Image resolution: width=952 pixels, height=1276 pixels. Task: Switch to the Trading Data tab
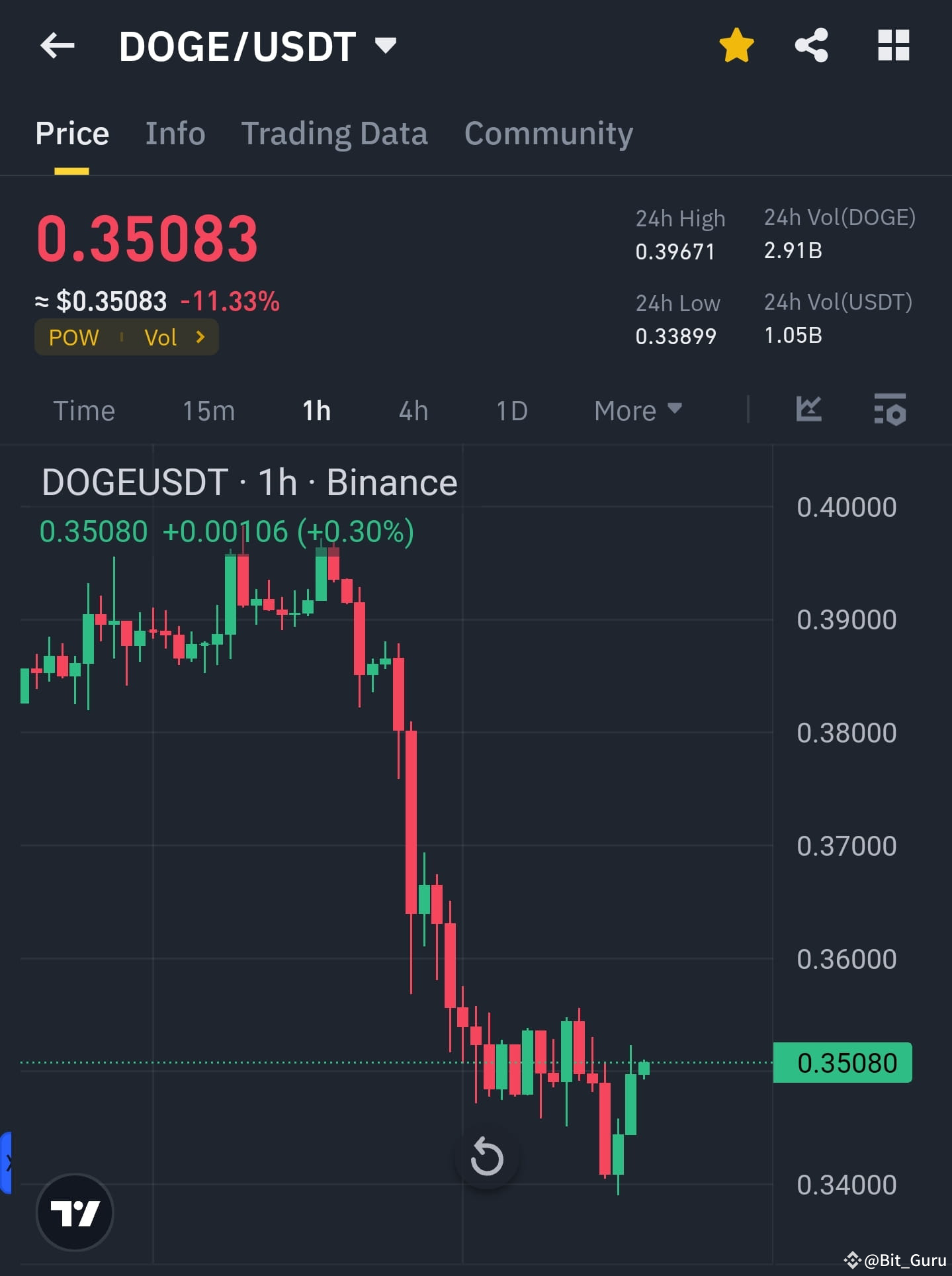point(335,133)
